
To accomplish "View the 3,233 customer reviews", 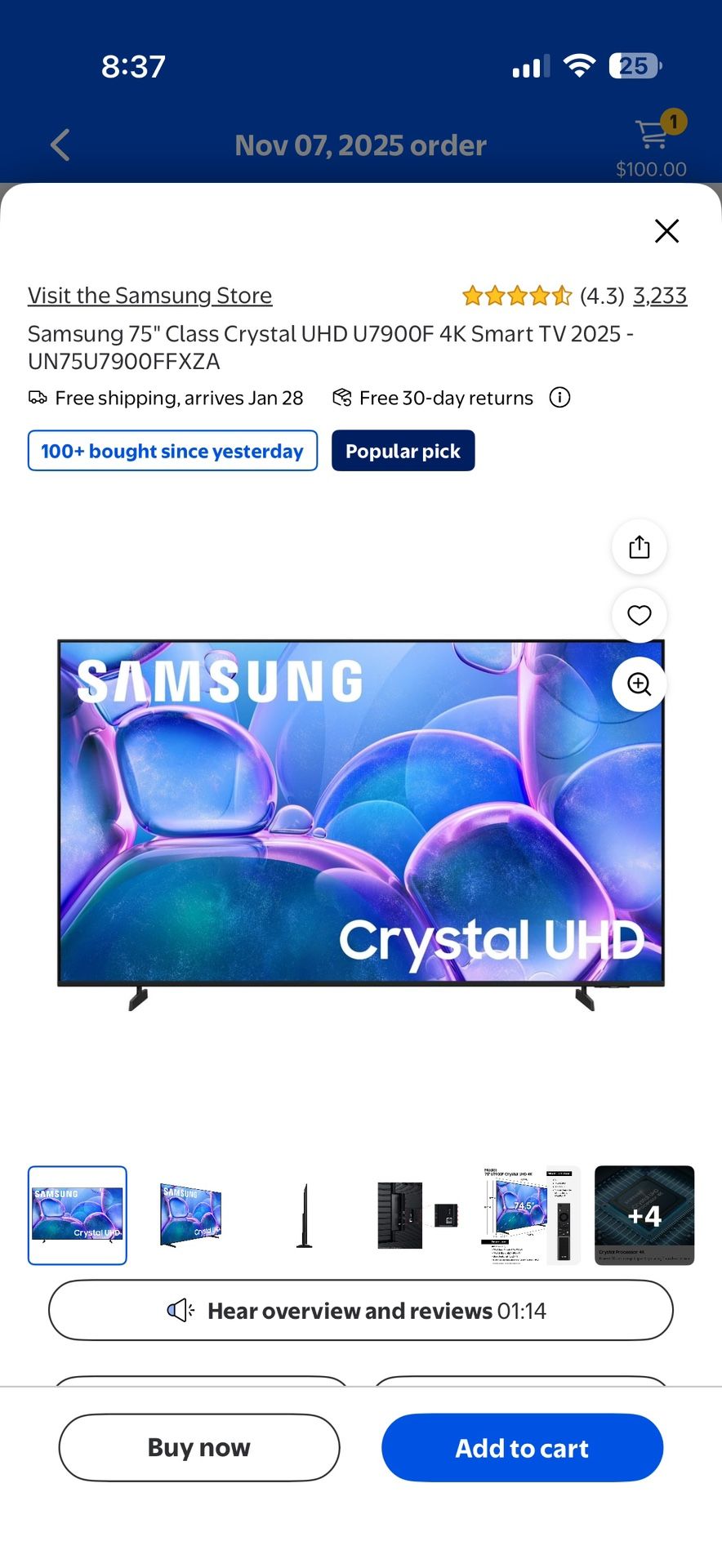I will point(661,296).
